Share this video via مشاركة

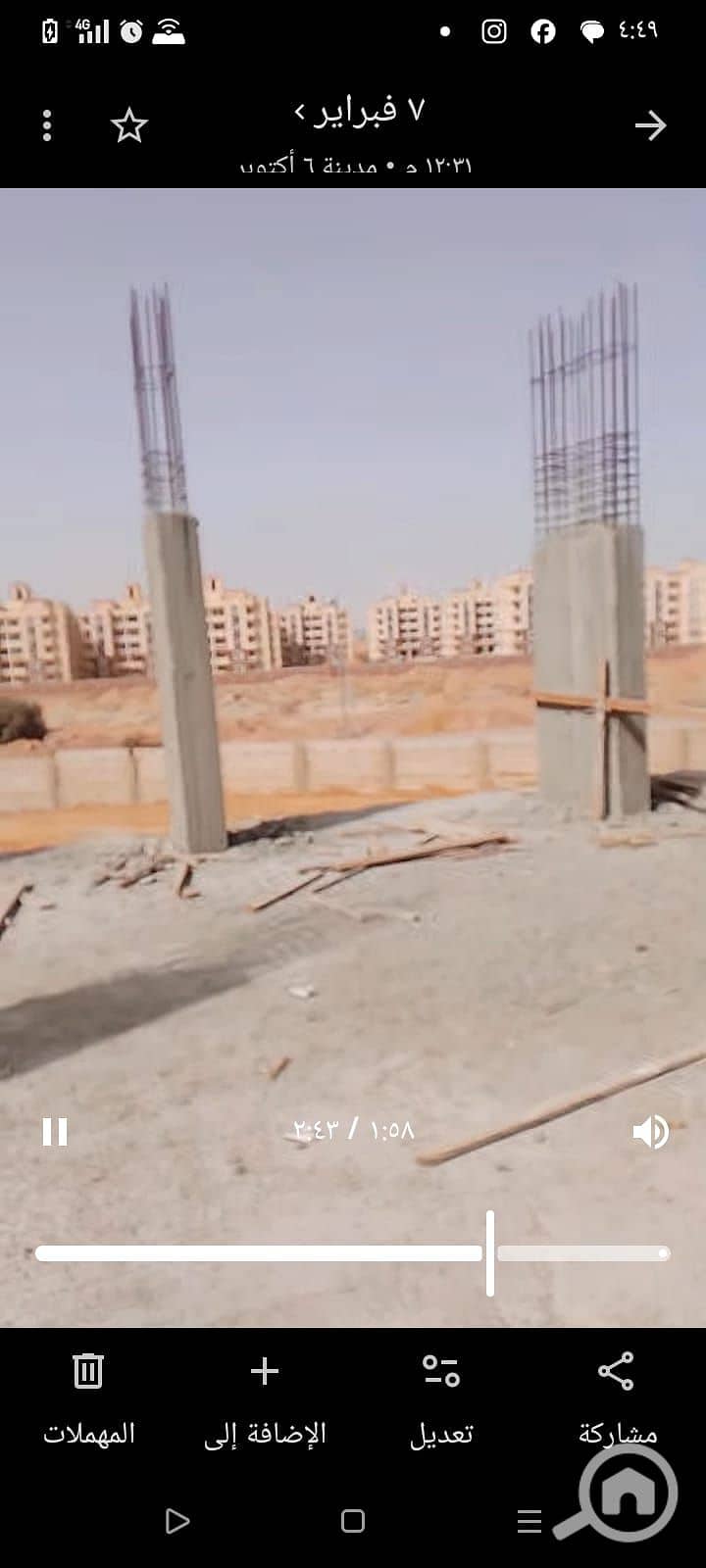pyautogui.click(x=617, y=1399)
